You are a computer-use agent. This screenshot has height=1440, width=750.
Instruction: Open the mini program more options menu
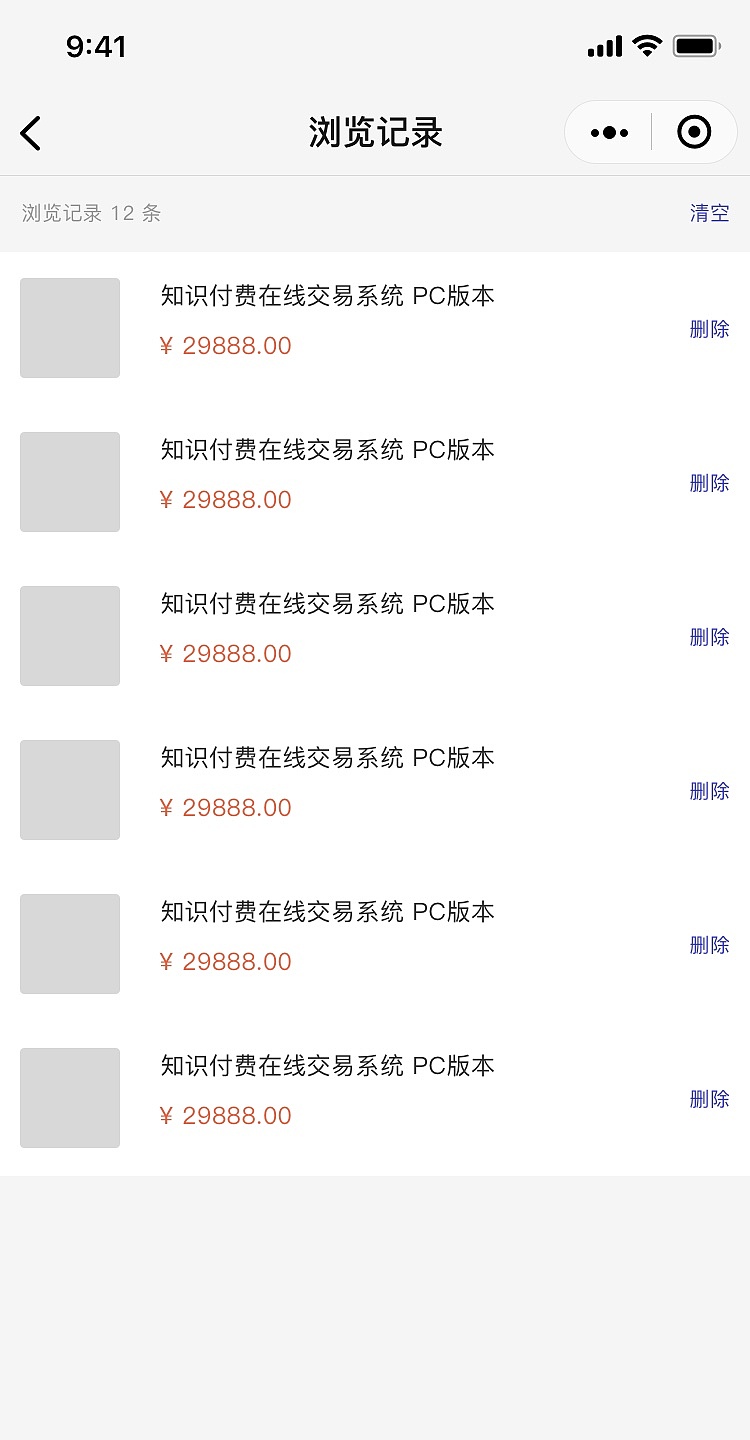[608, 131]
